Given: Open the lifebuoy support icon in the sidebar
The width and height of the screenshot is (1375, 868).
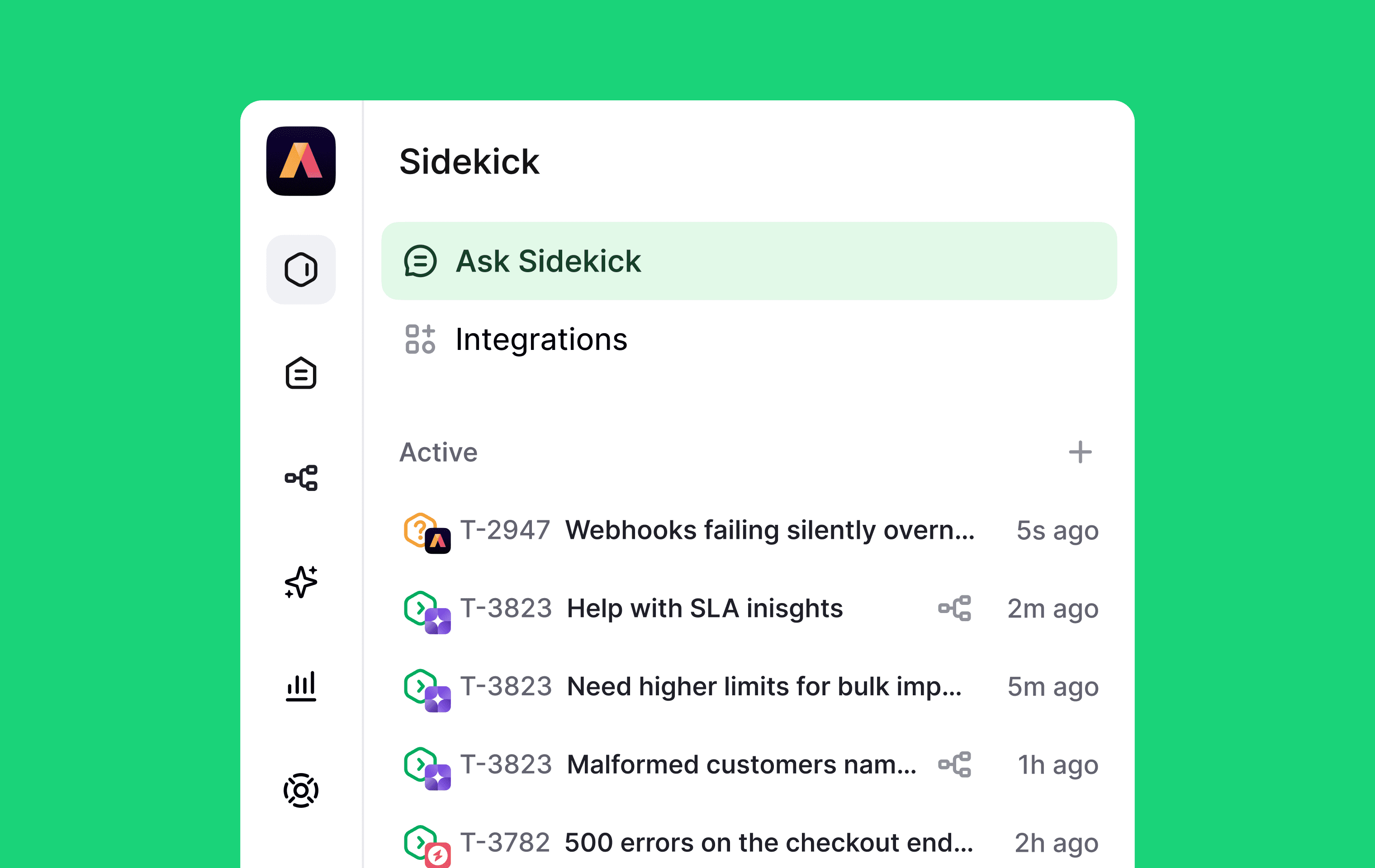Looking at the screenshot, I should (x=301, y=790).
